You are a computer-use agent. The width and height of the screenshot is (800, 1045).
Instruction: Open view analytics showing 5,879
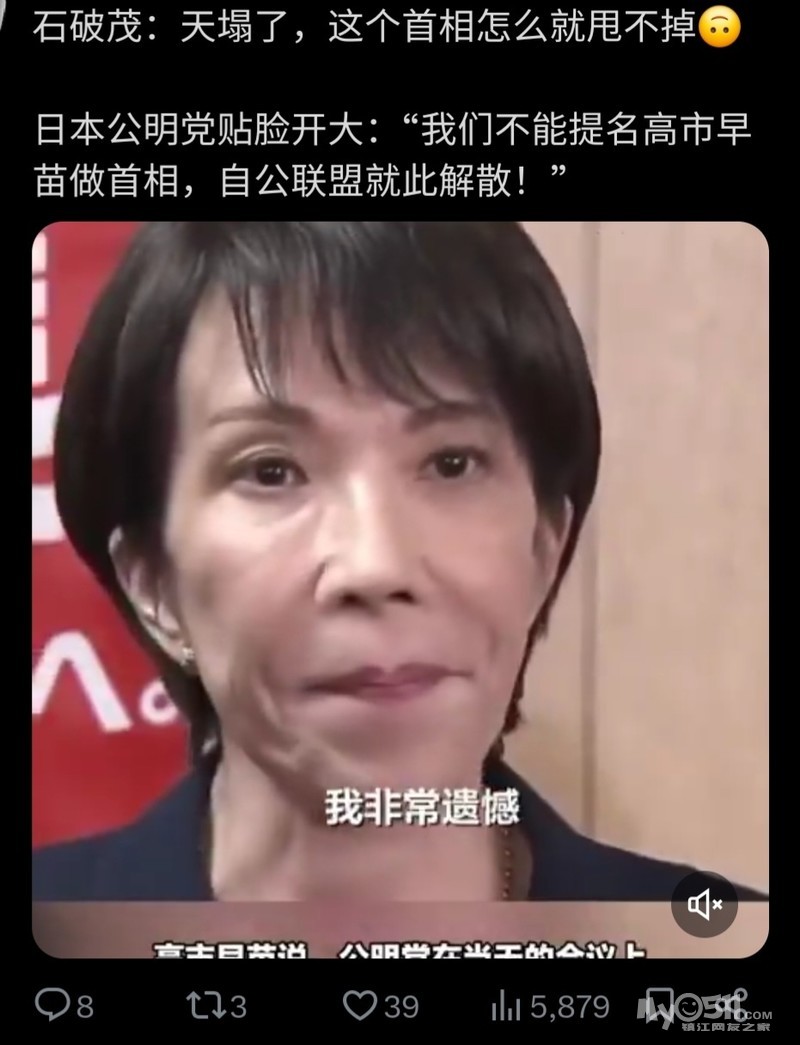point(550,1006)
